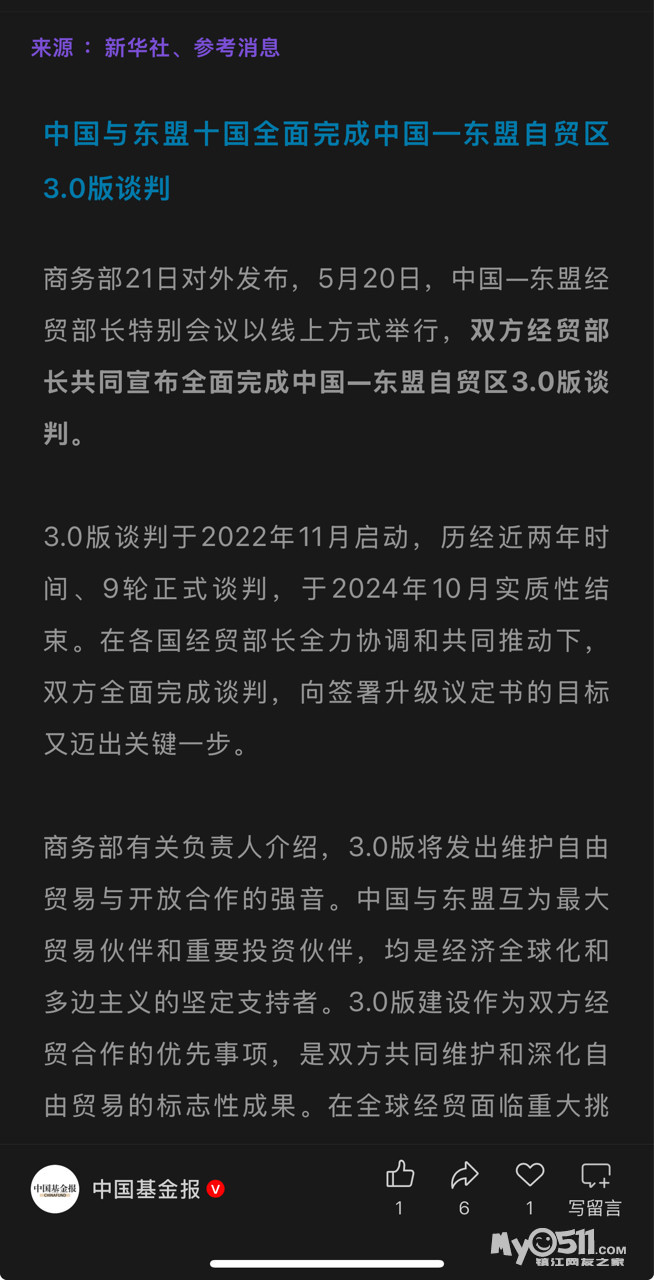
Task: Tap the heart icon in the bottom bar
Action: click(530, 1175)
